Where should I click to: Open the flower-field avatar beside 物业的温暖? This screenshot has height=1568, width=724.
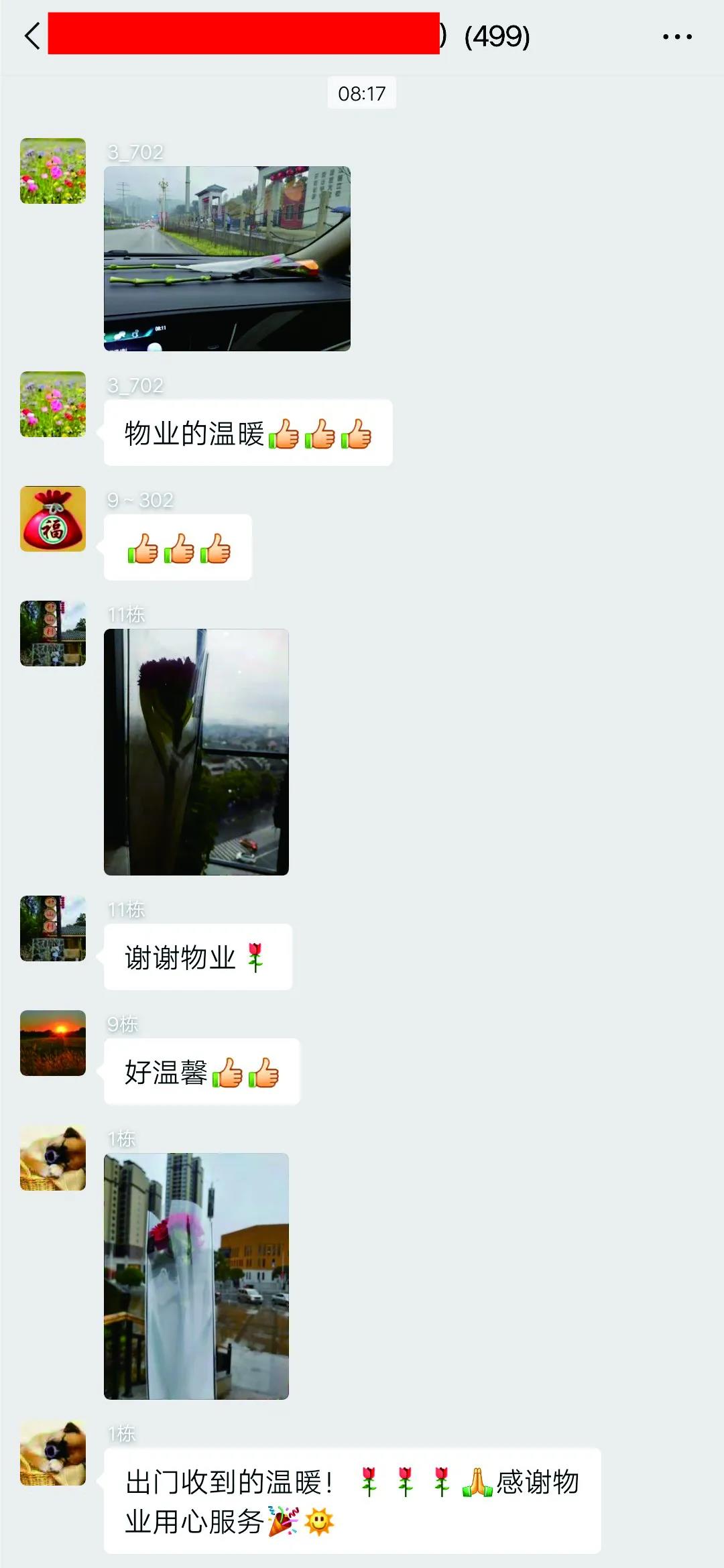(53, 404)
